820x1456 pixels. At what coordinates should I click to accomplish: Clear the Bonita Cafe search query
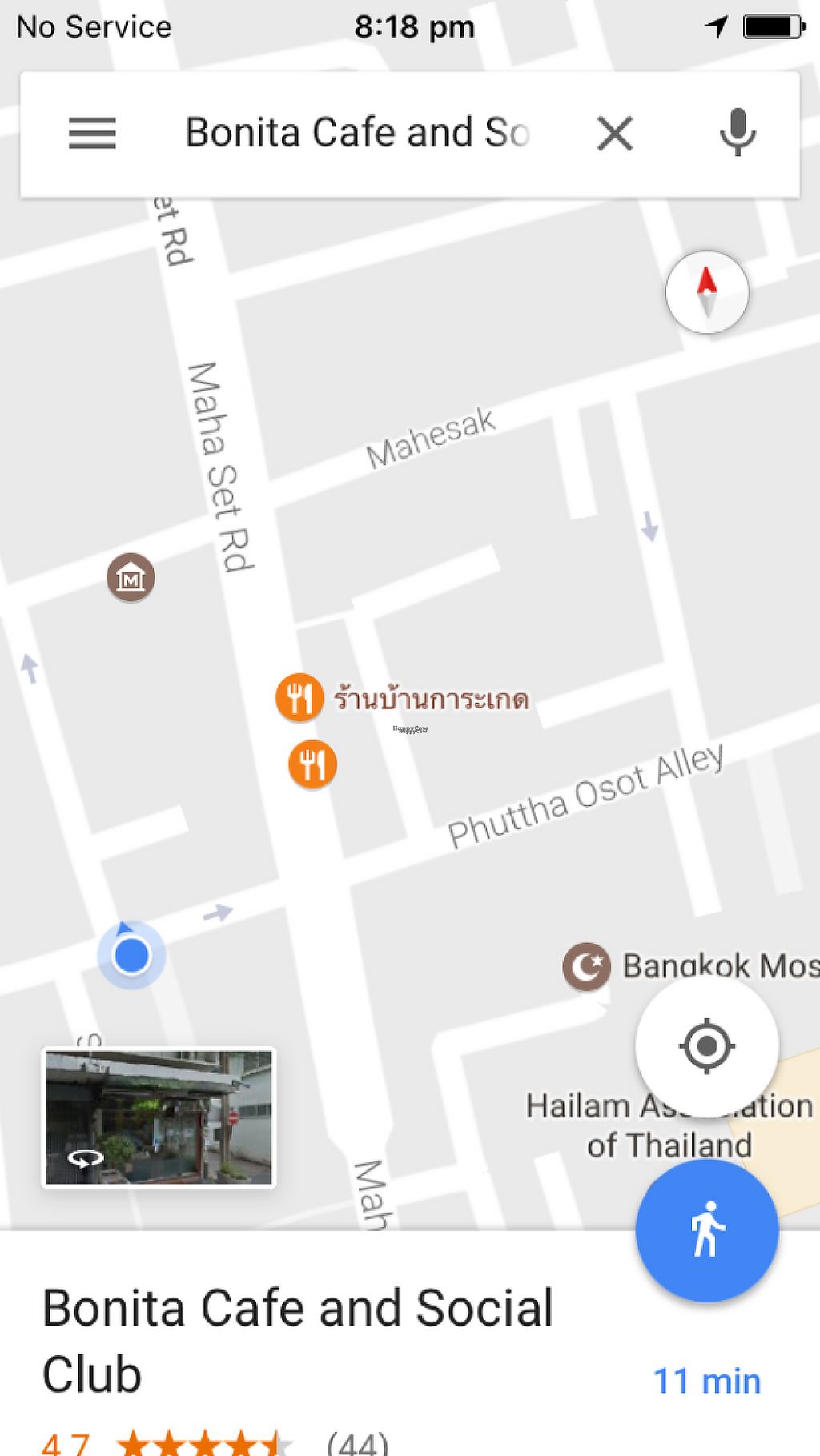coord(615,133)
